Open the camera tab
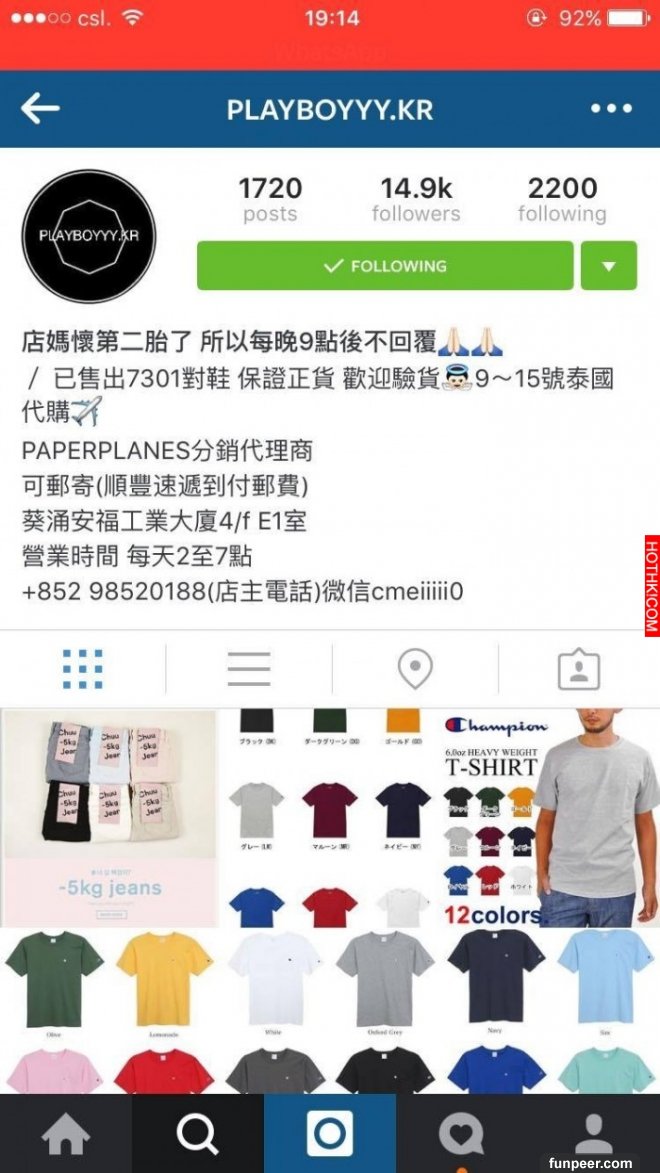 (x=329, y=1134)
